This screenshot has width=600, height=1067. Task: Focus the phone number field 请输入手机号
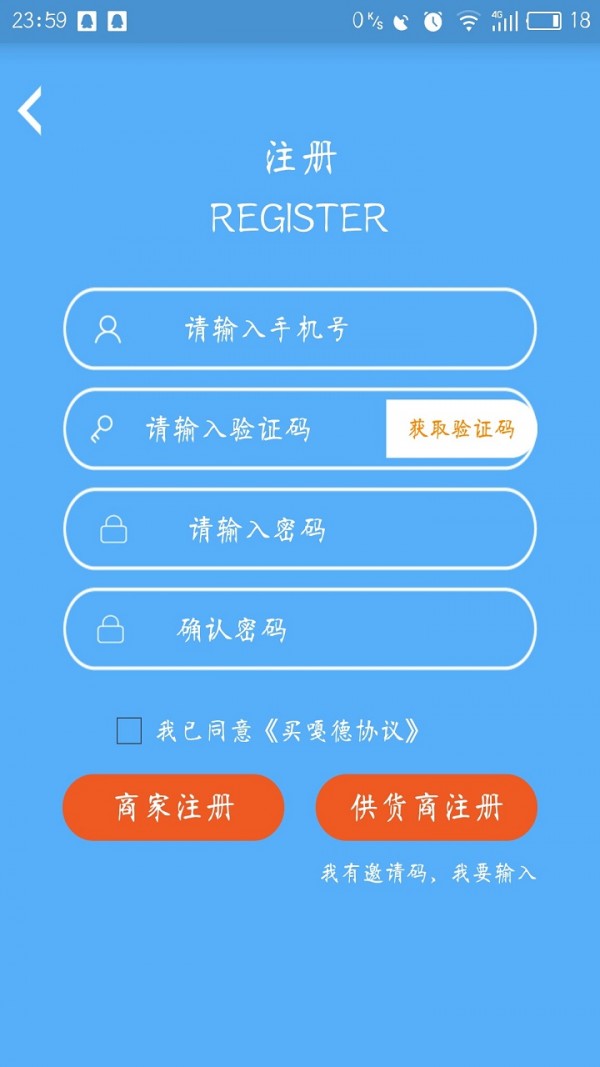[x=300, y=329]
